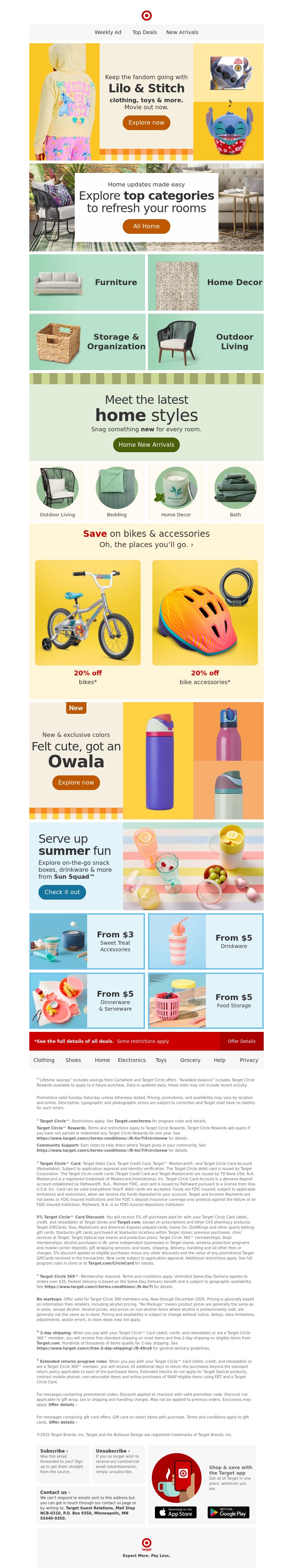293x1568 pixels.
Task: Go to Top Deals
Action: 144,32
